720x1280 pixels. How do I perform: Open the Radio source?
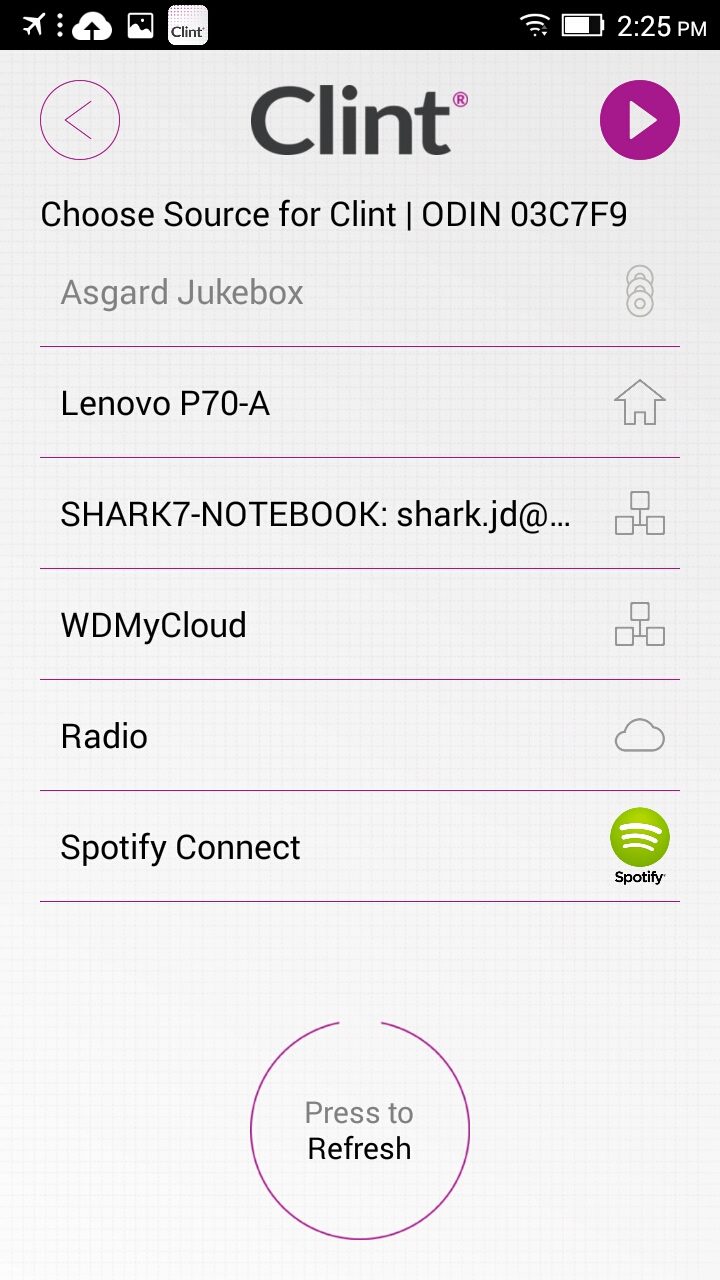point(360,736)
